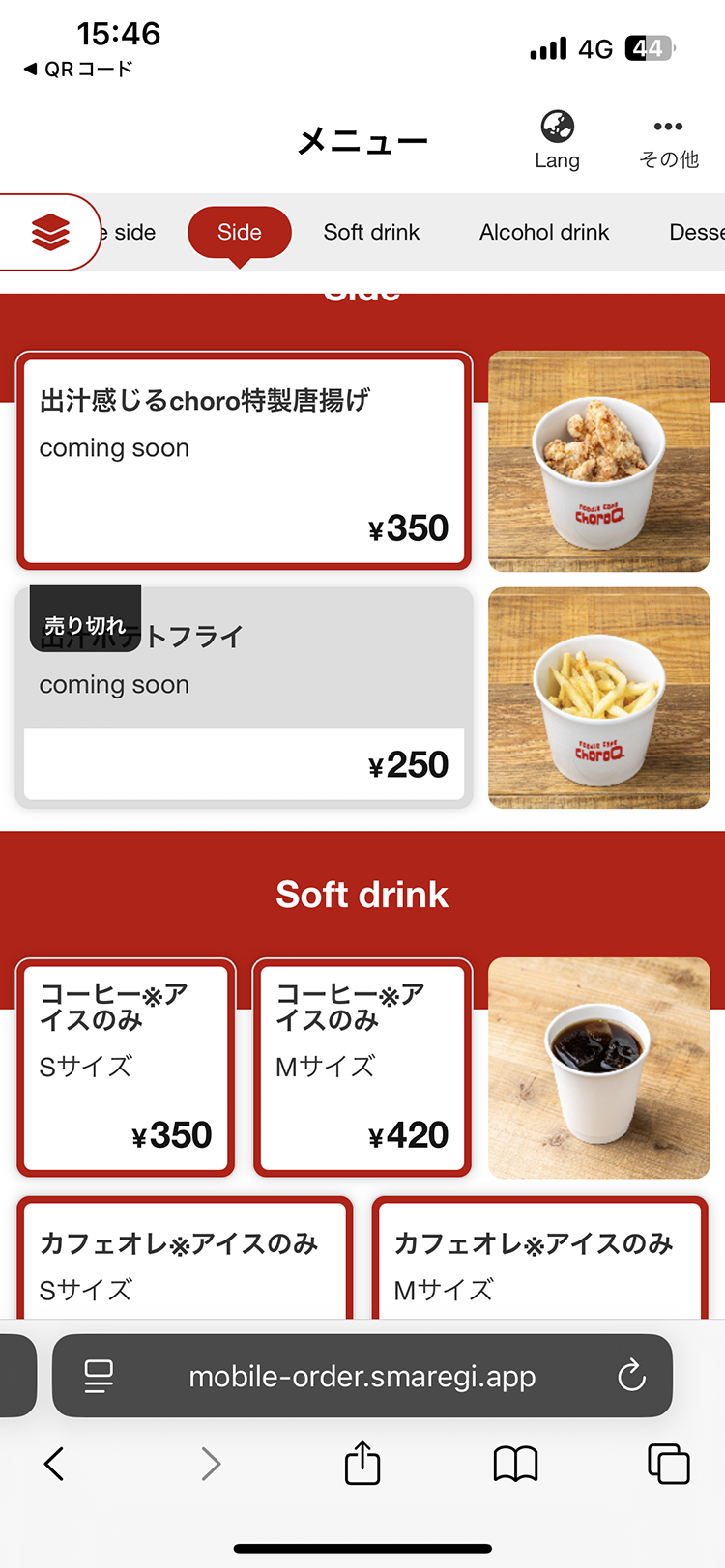
Task: Open Safari bookmarks
Action: [x=515, y=1464]
